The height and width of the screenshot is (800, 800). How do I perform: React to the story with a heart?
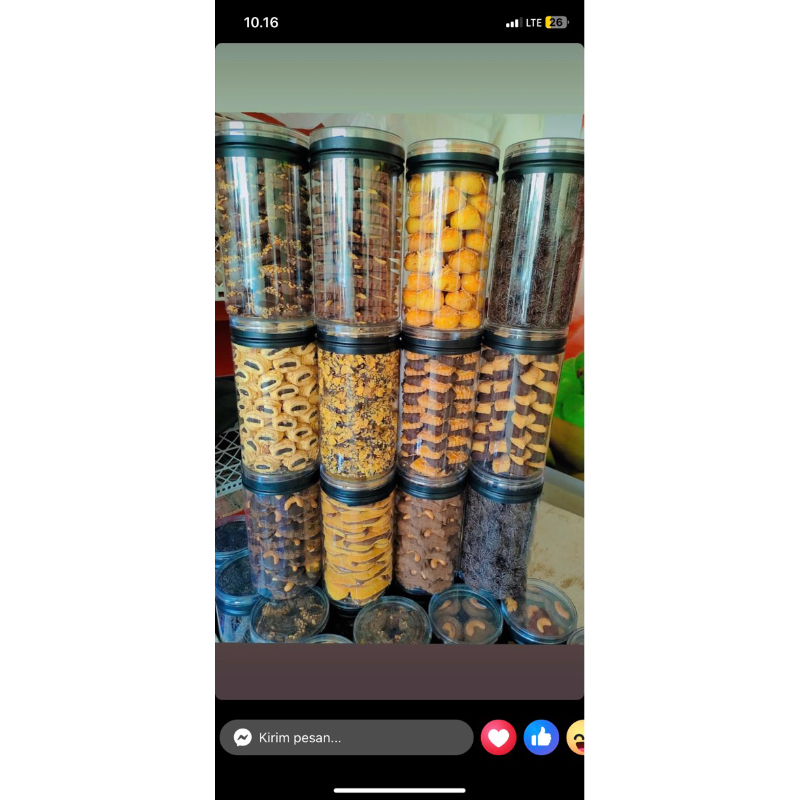(x=498, y=738)
